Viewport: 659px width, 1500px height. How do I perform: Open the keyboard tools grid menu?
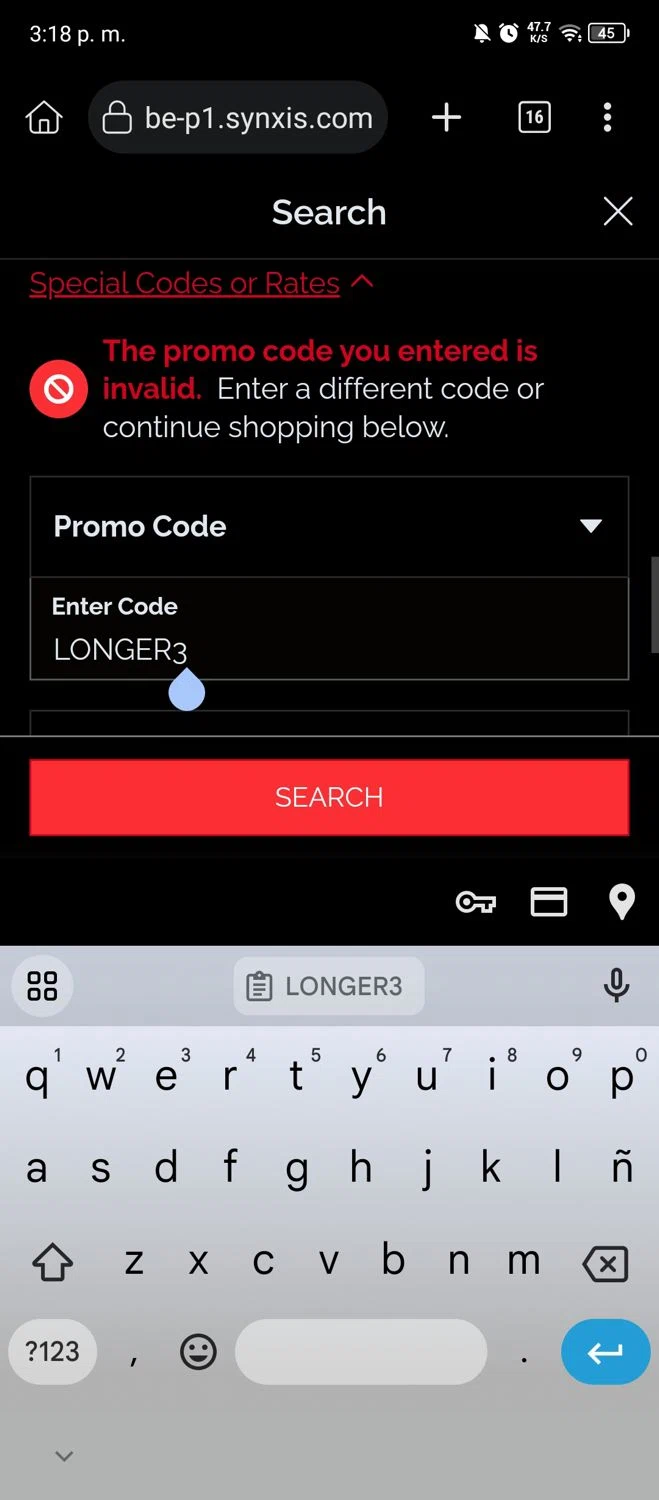coord(42,986)
